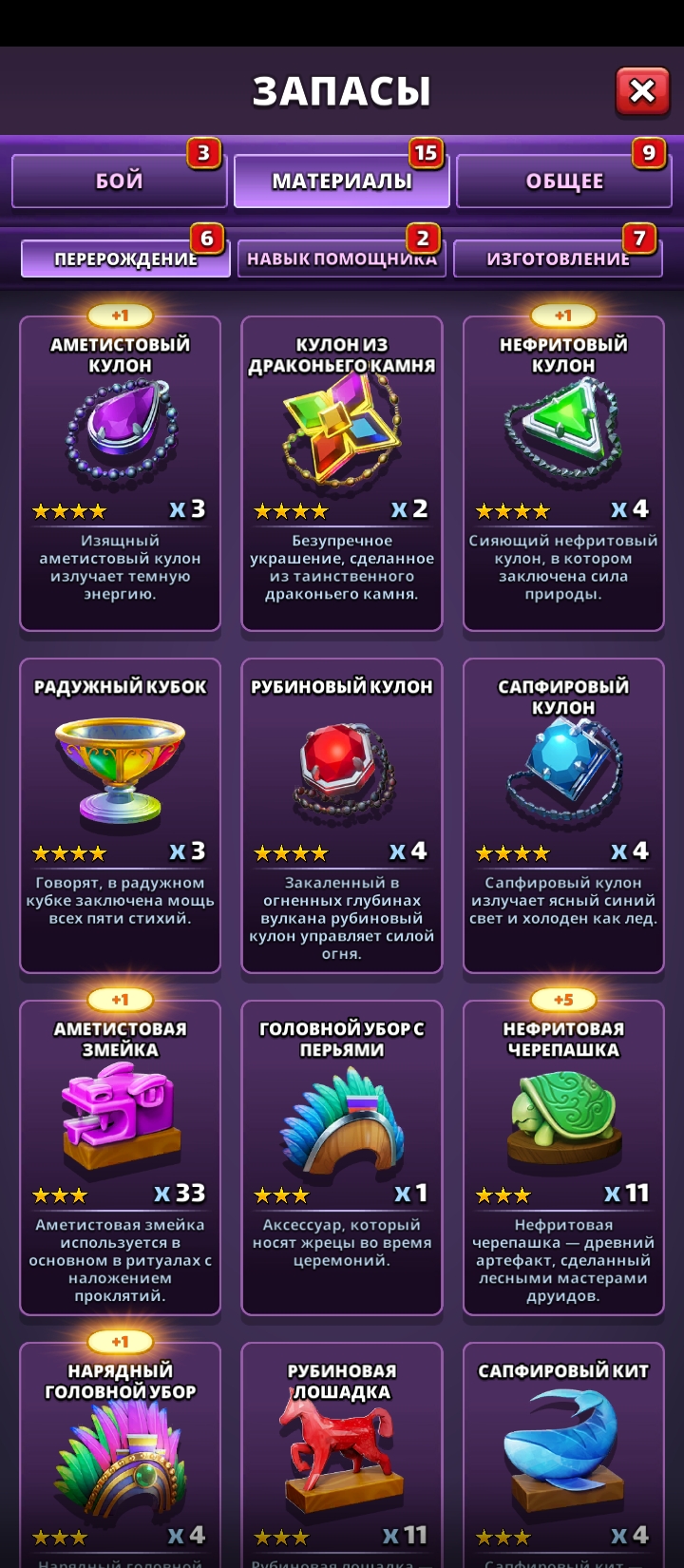Switch to Навык помощника subcategory
This screenshot has height=1568, width=684.
[342, 258]
